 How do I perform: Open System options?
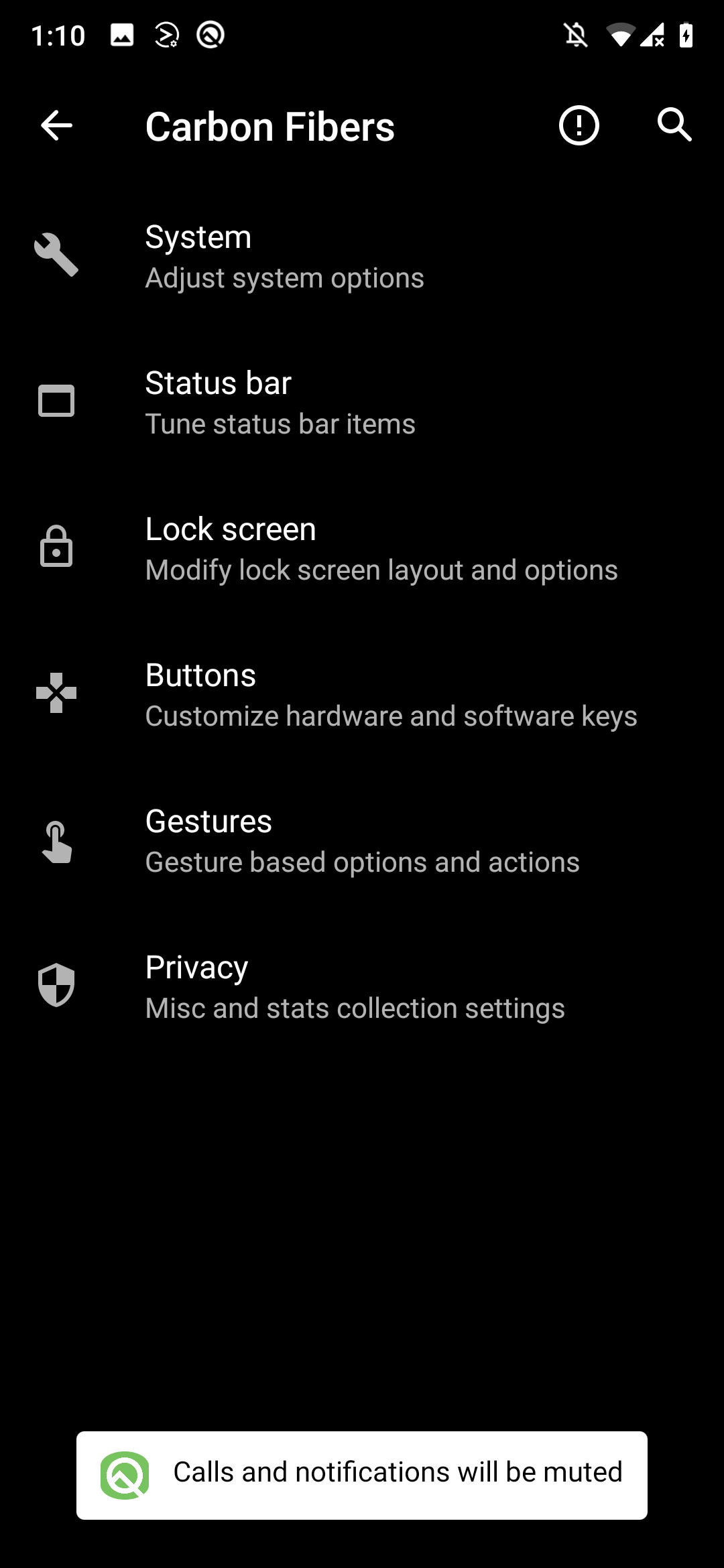coord(362,257)
